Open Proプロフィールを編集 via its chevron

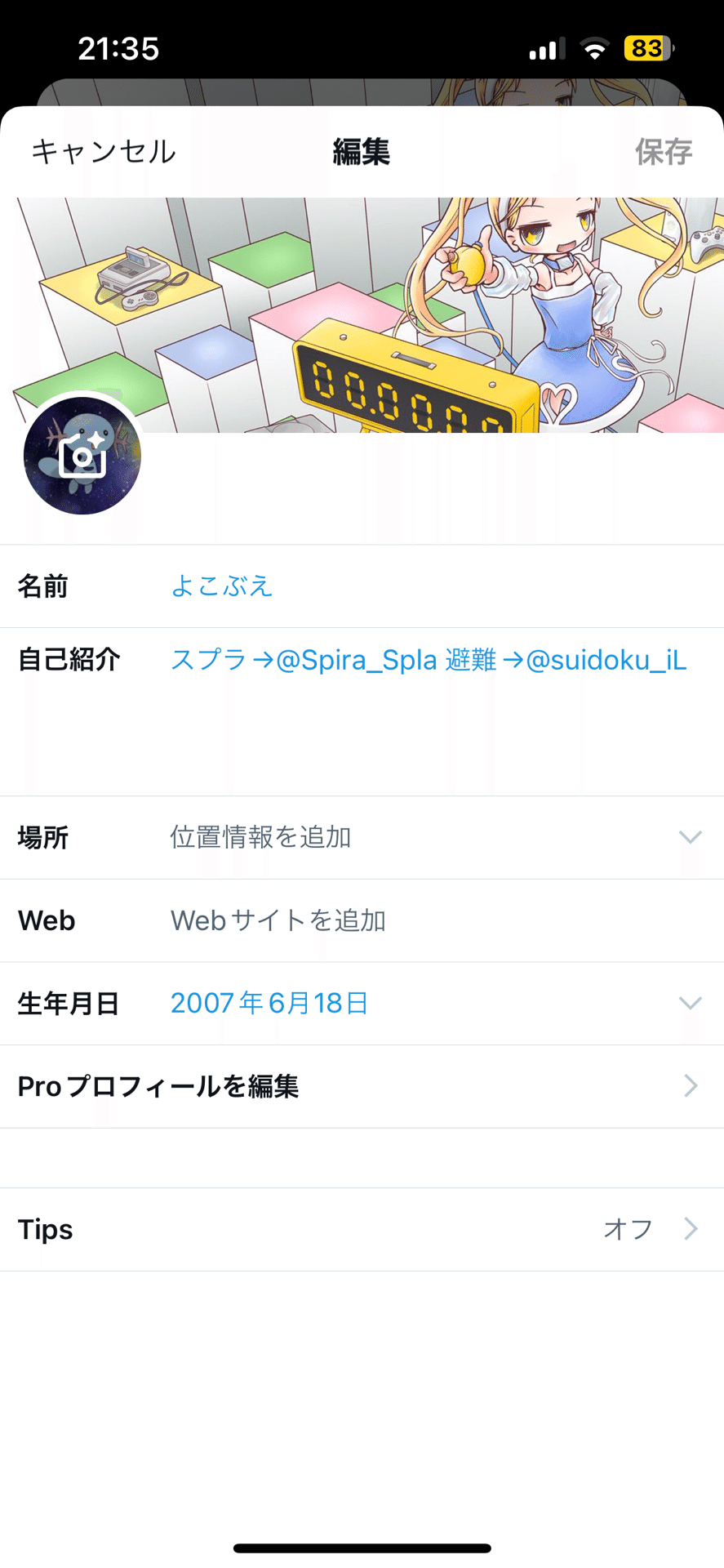(x=691, y=1086)
